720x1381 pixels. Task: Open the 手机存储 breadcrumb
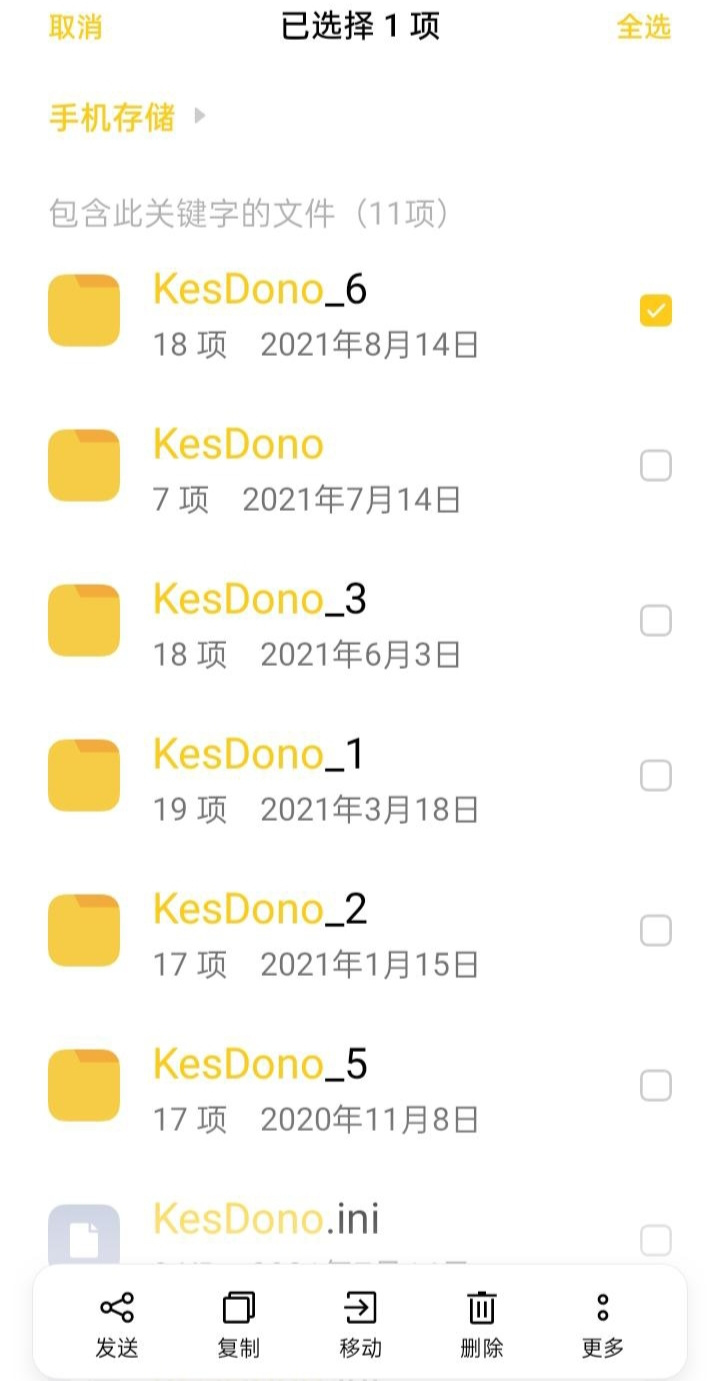pos(112,118)
